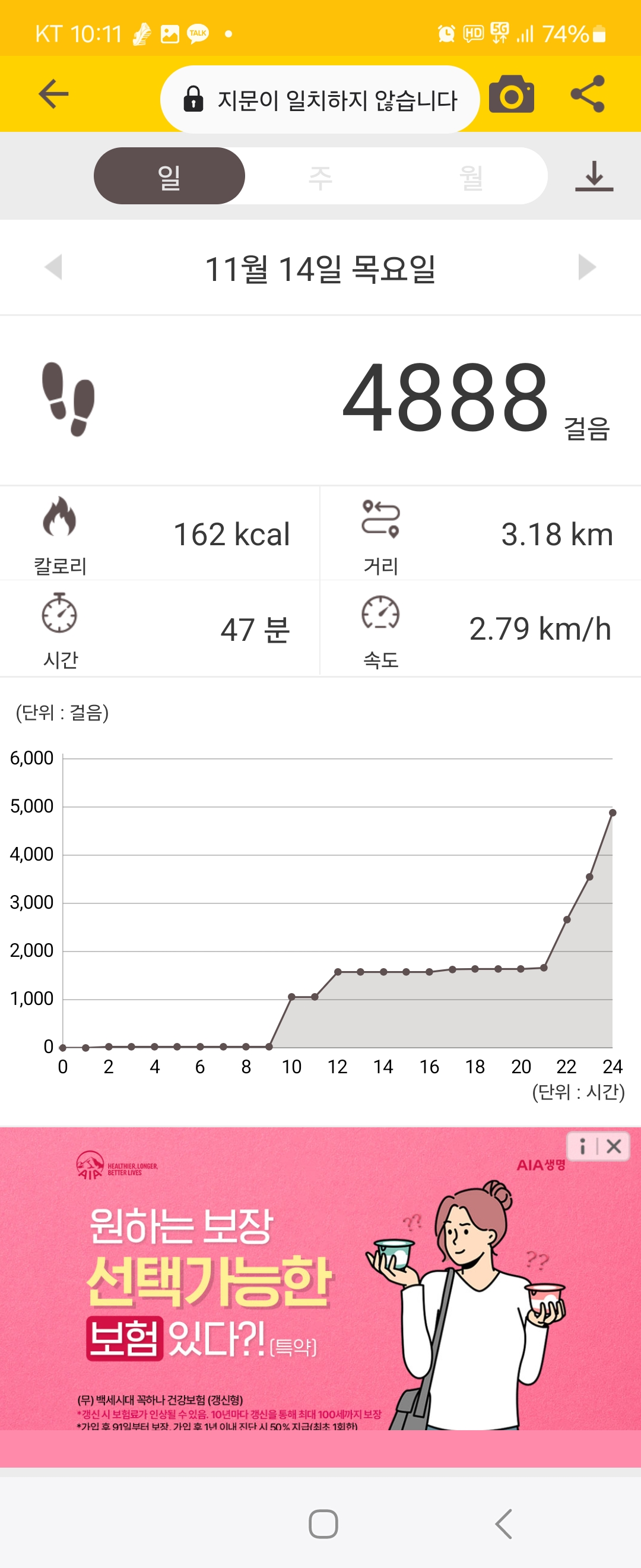Viewport: 641px width, 1568px height.
Task: Go to the next day
Action: pos(587,267)
